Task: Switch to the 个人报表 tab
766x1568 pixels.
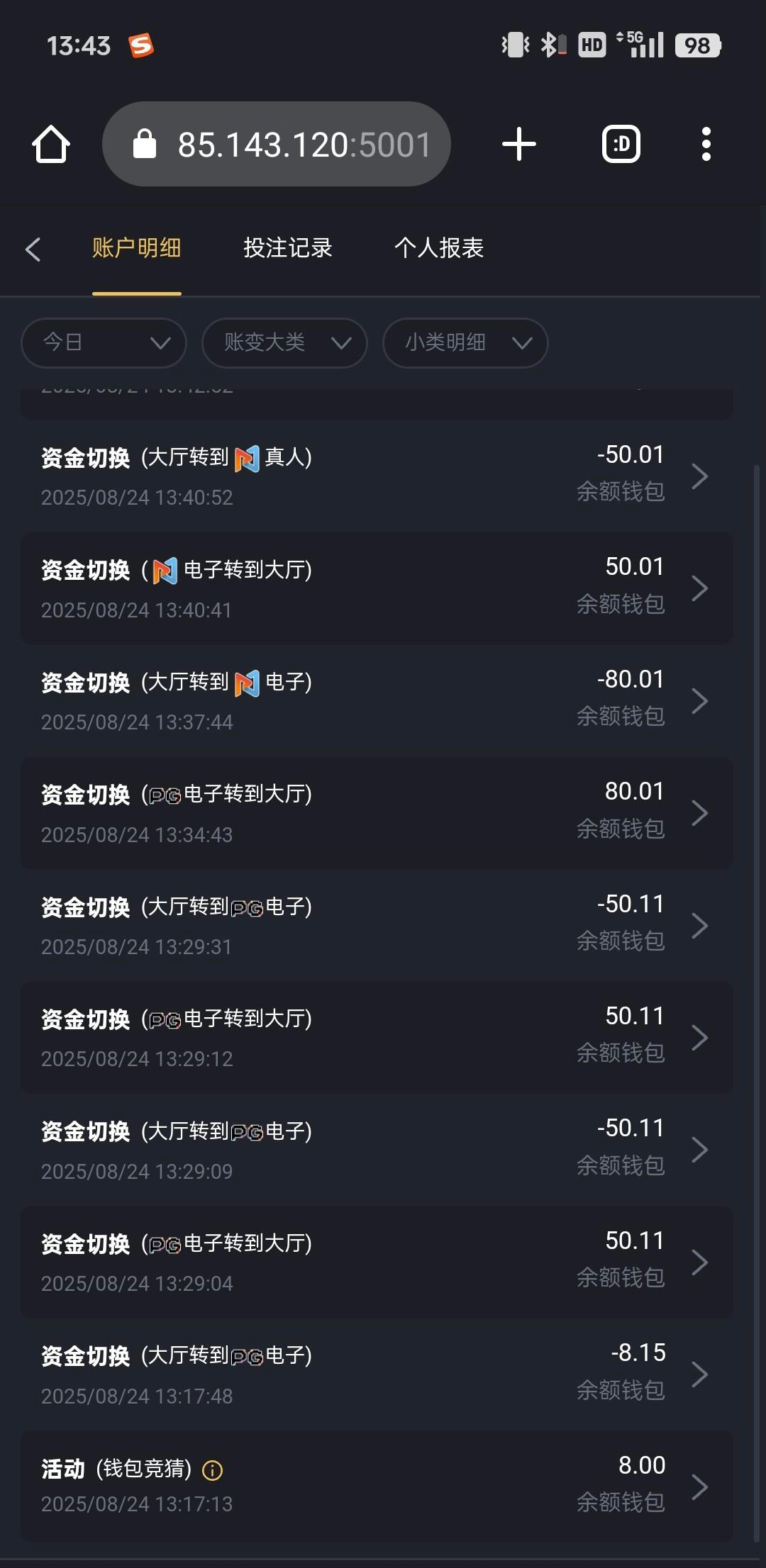Action: (438, 248)
